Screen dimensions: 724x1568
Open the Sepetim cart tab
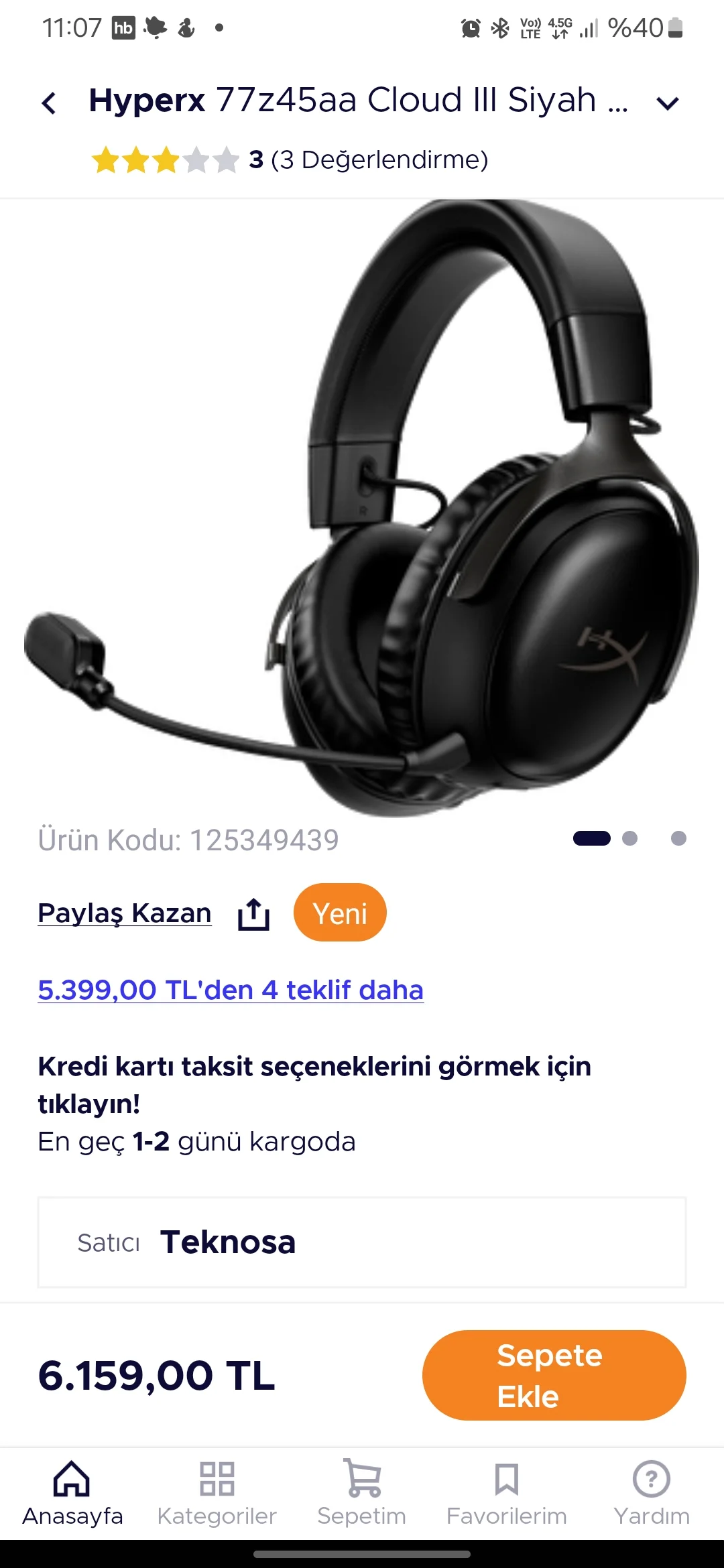(362, 1493)
